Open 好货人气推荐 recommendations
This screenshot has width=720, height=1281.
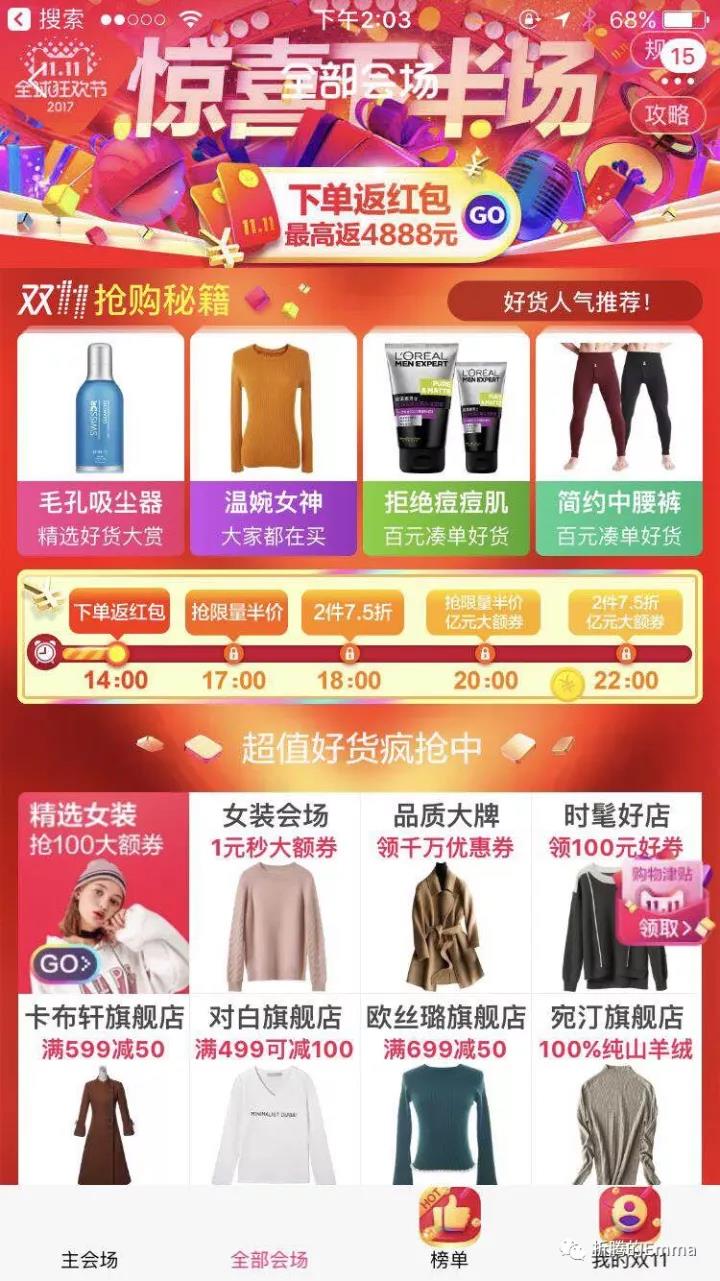(x=575, y=301)
